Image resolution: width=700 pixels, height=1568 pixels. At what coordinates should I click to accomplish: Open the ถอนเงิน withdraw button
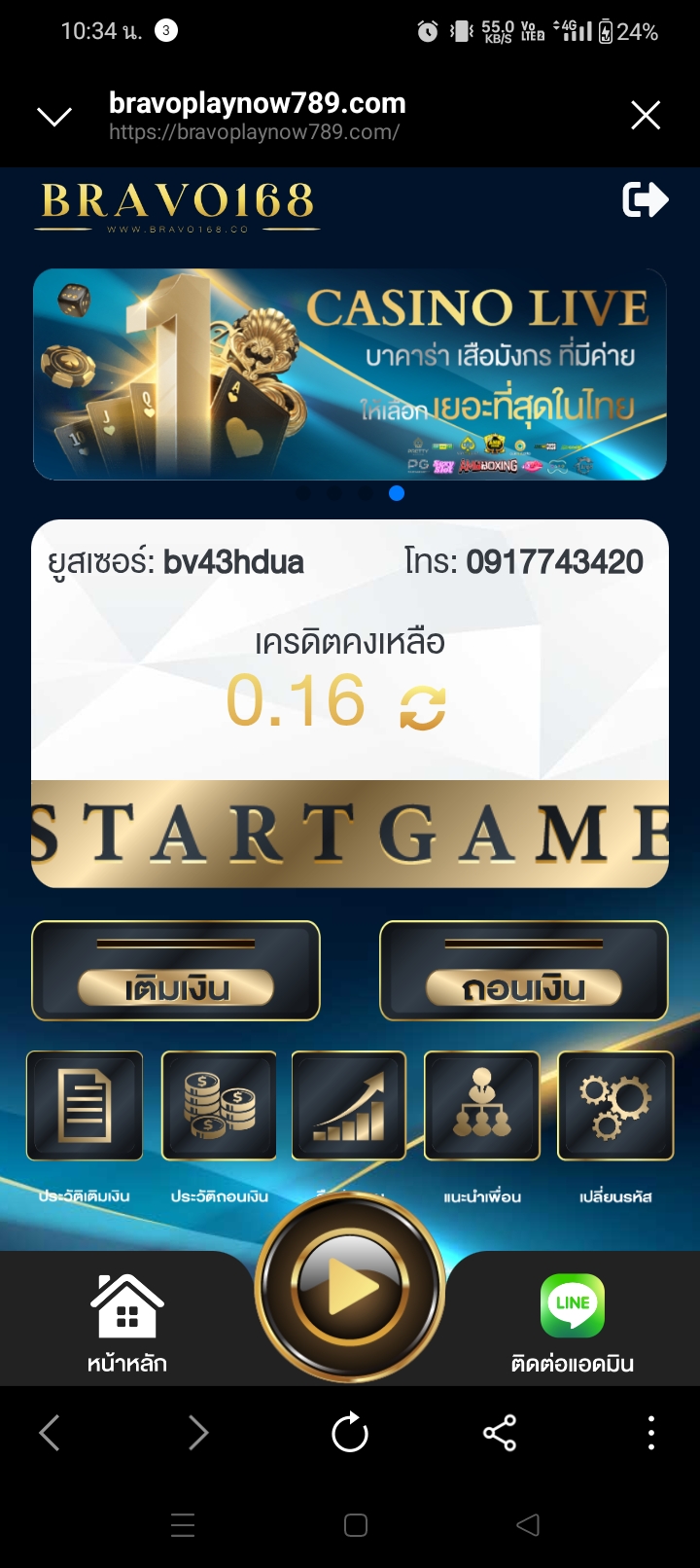[523, 971]
